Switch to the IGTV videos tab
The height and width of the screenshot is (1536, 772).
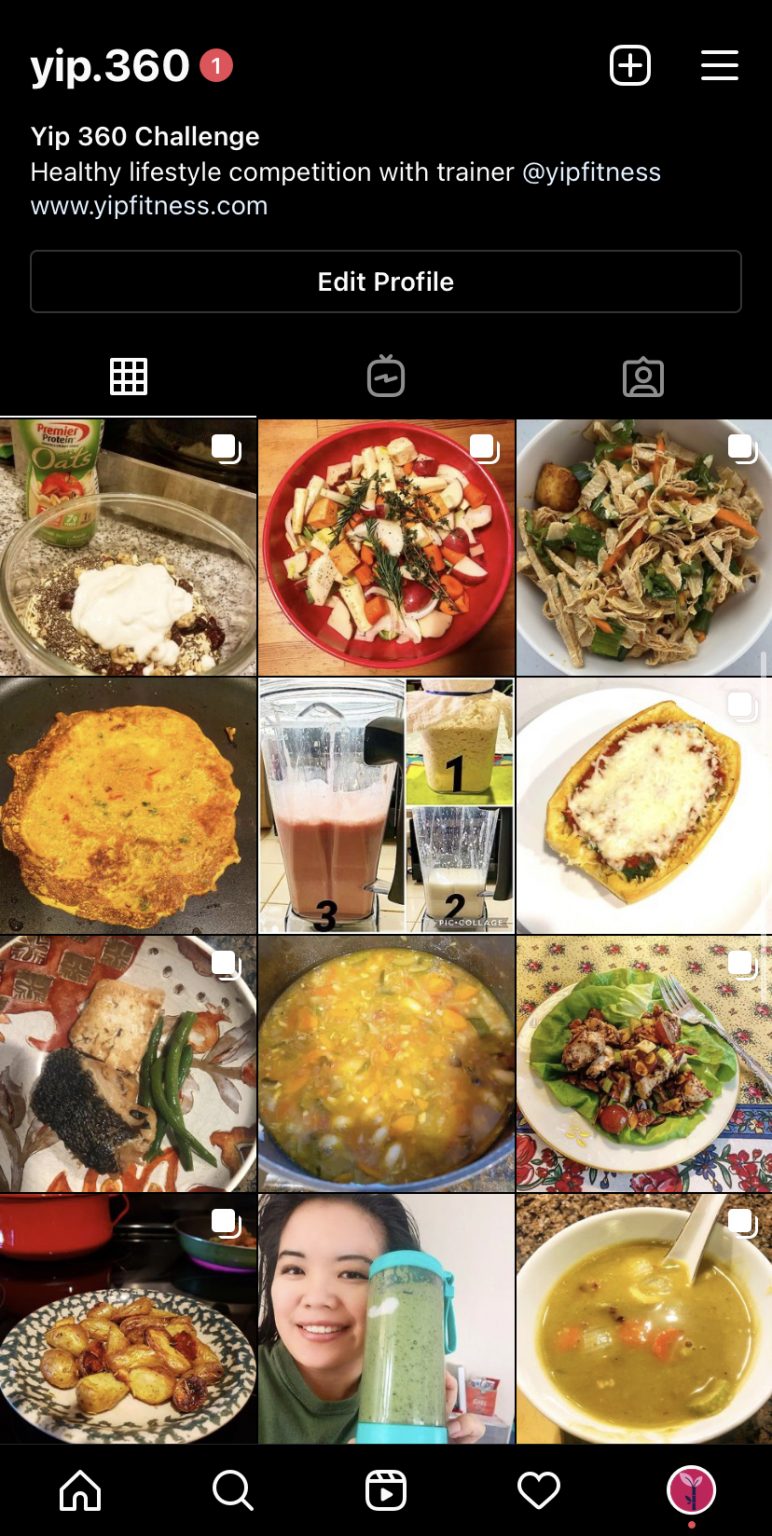click(386, 377)
